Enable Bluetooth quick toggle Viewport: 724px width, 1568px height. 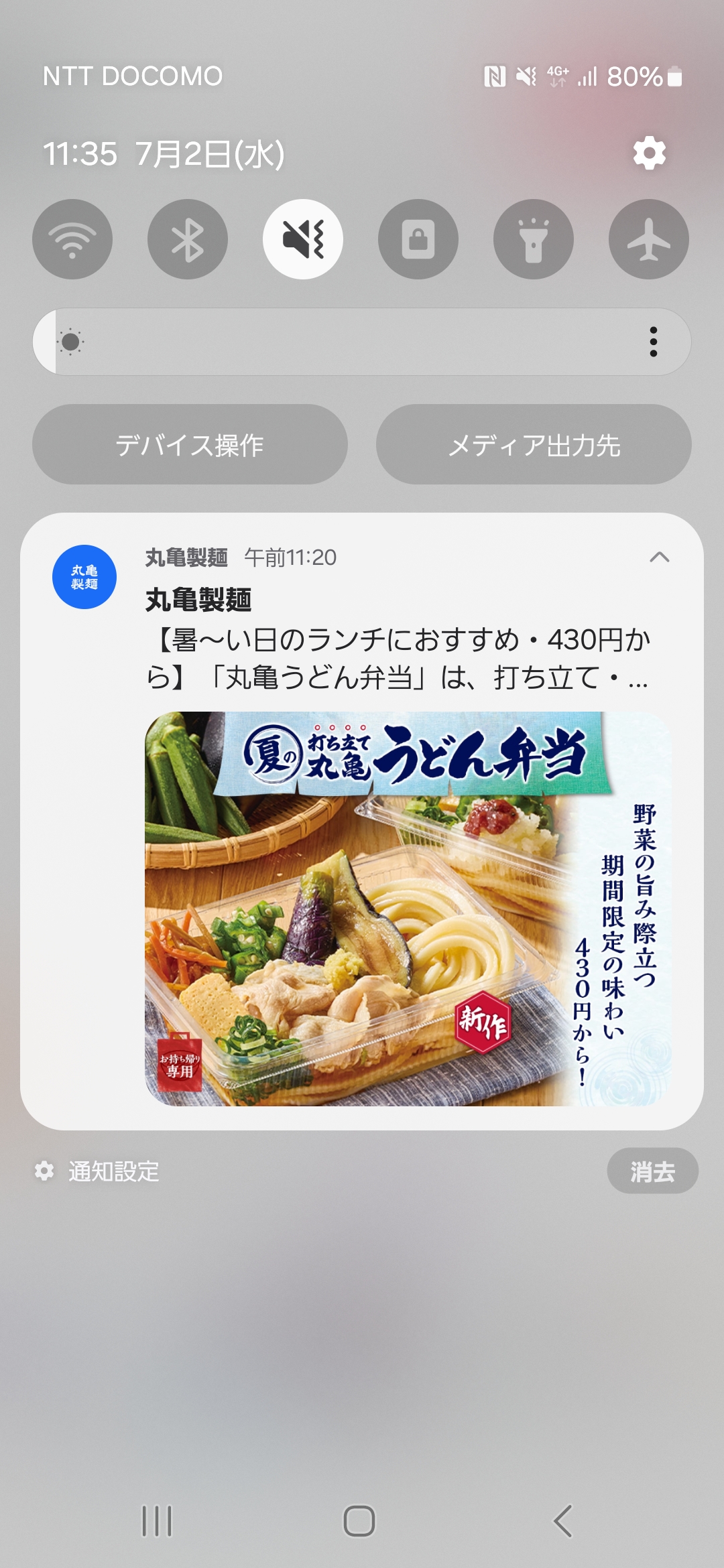coord(188,239)
